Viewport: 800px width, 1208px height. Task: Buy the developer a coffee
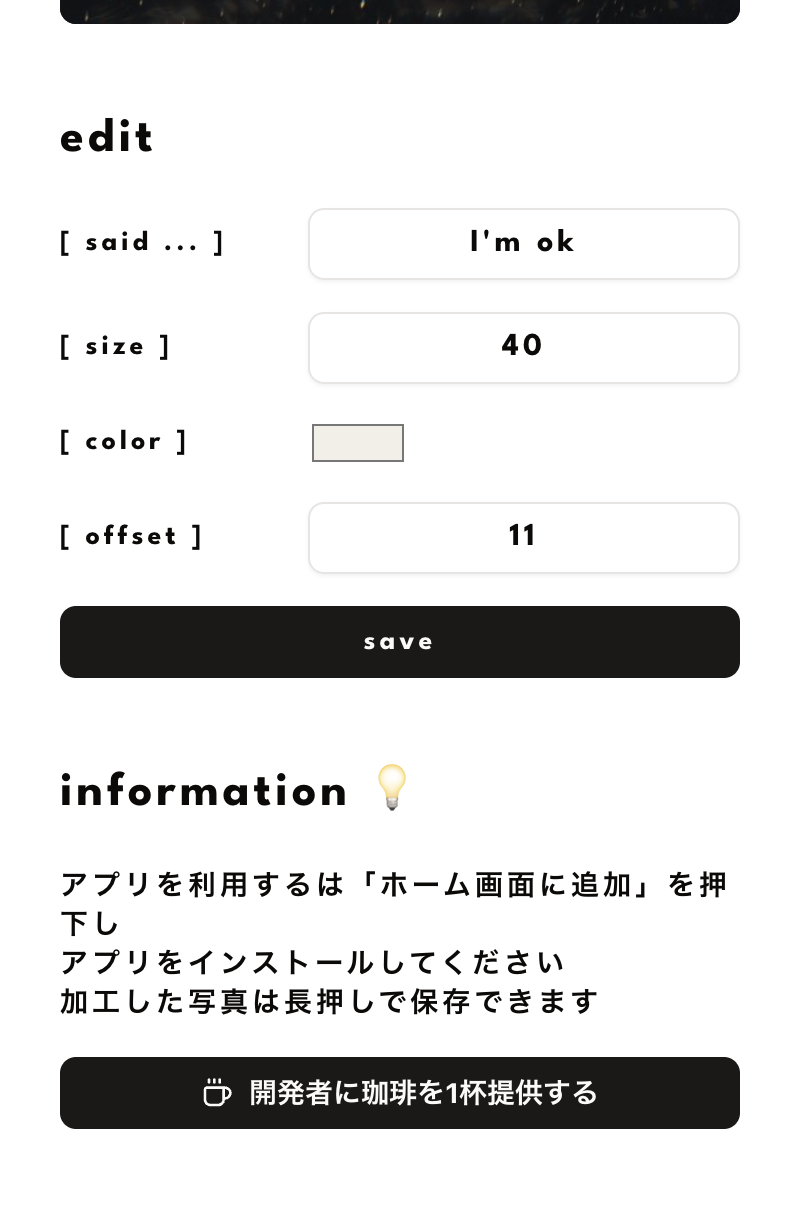[400, 1093]
